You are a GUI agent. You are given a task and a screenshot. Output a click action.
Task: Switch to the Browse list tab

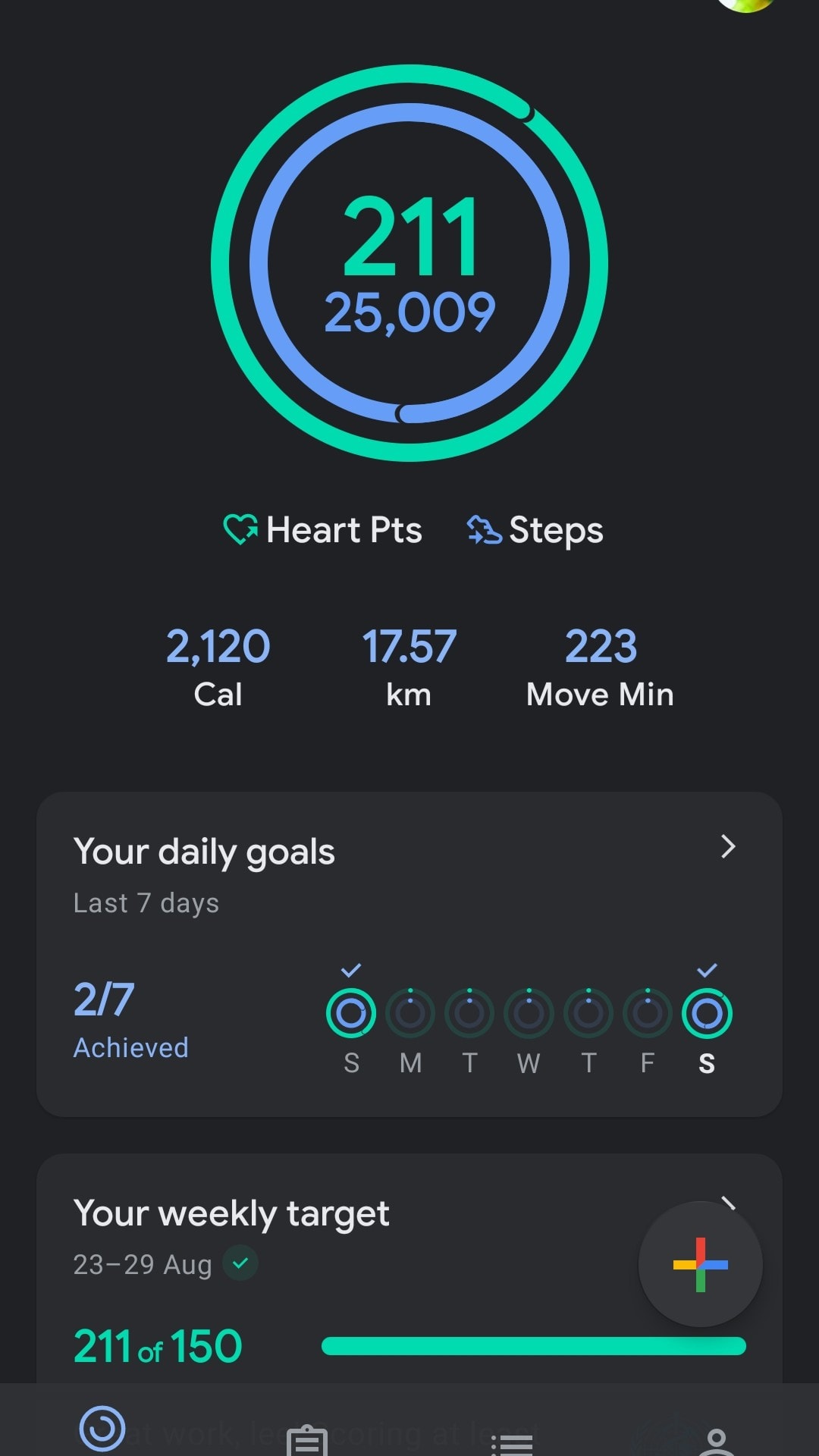pyautogui.click(x=512, y=1444)
